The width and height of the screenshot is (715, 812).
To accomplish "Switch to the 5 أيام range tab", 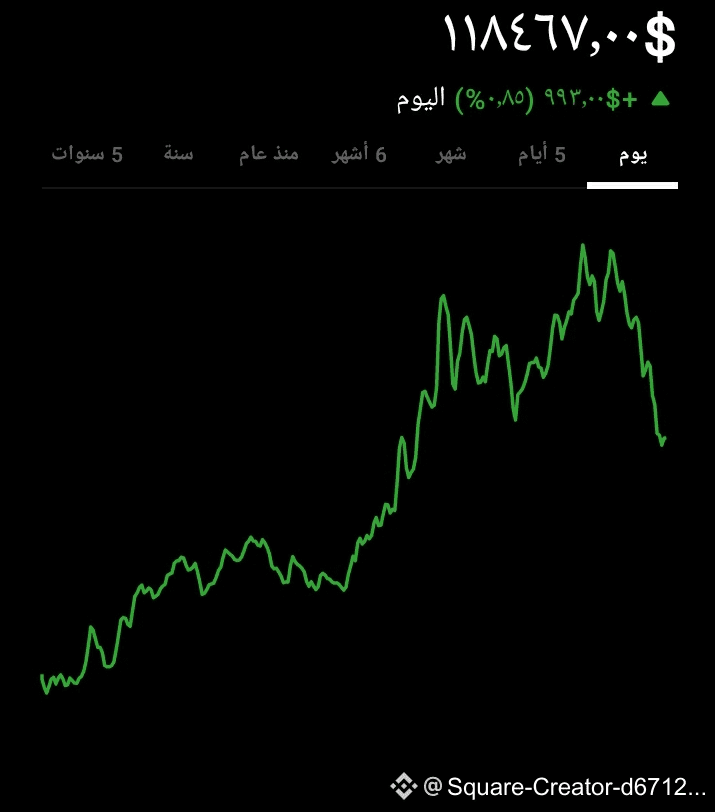I will pyautogui.click(x=541, y=155).
